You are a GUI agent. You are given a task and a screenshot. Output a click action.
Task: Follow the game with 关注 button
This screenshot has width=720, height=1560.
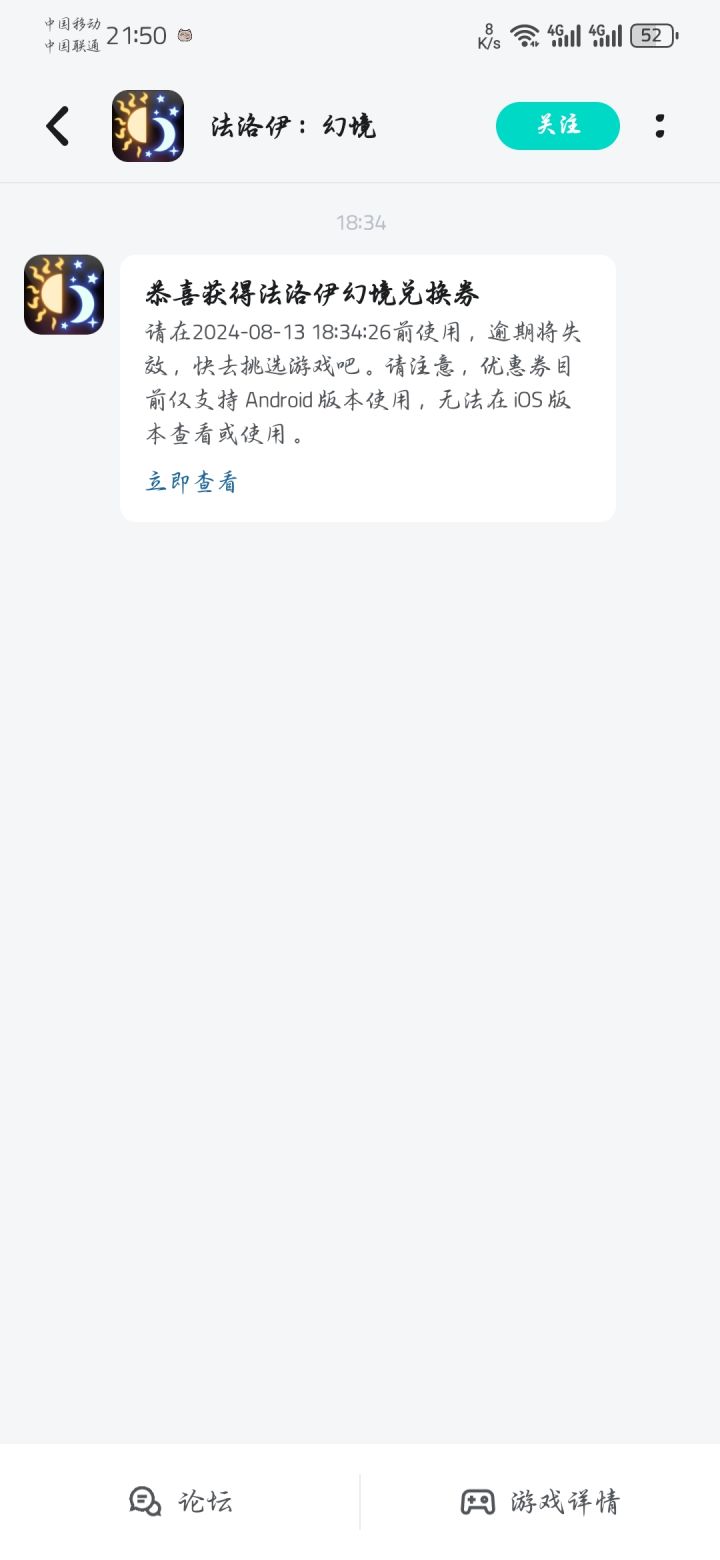click(x=558, y=126)
